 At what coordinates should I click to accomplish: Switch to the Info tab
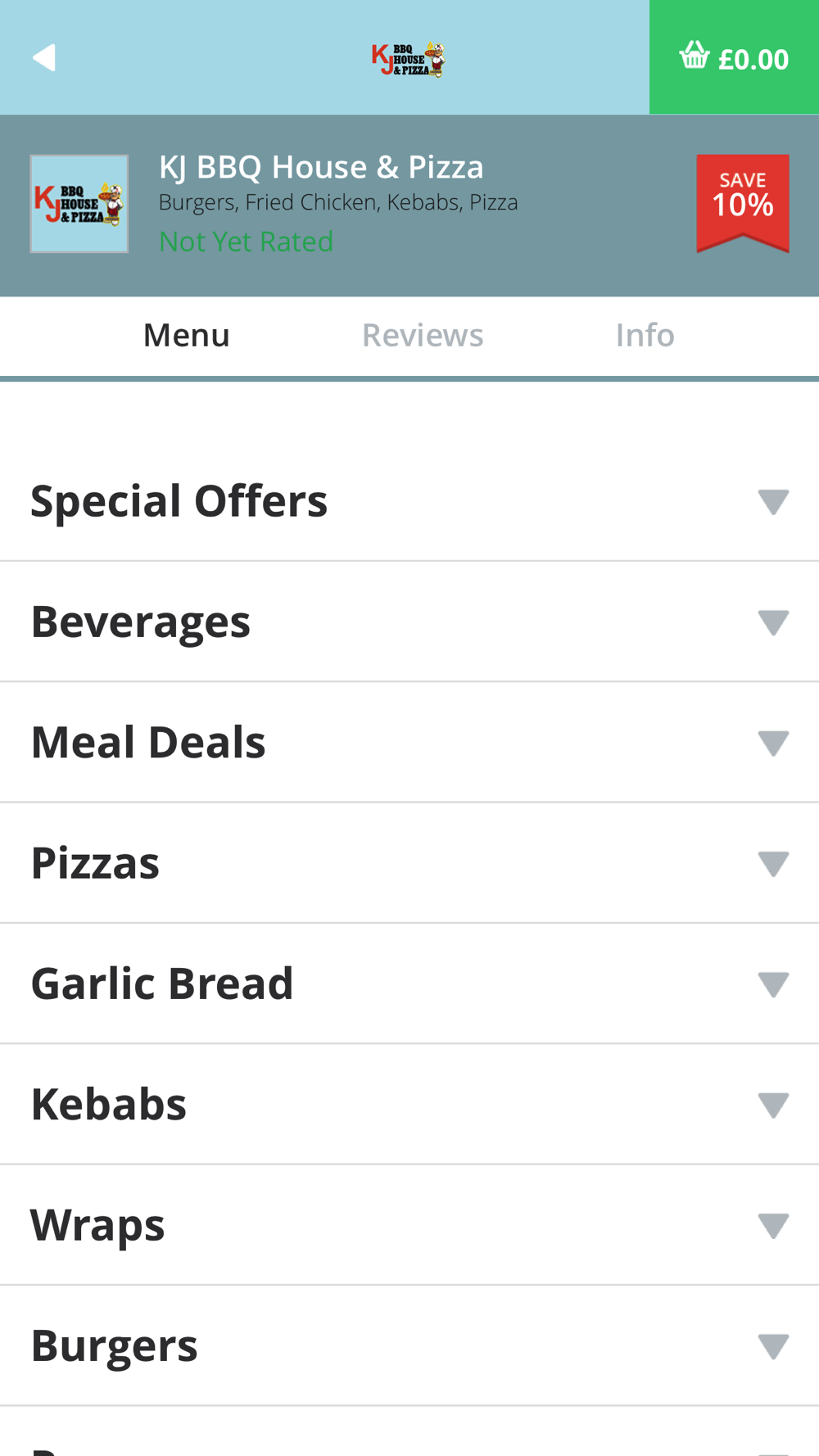645,335
